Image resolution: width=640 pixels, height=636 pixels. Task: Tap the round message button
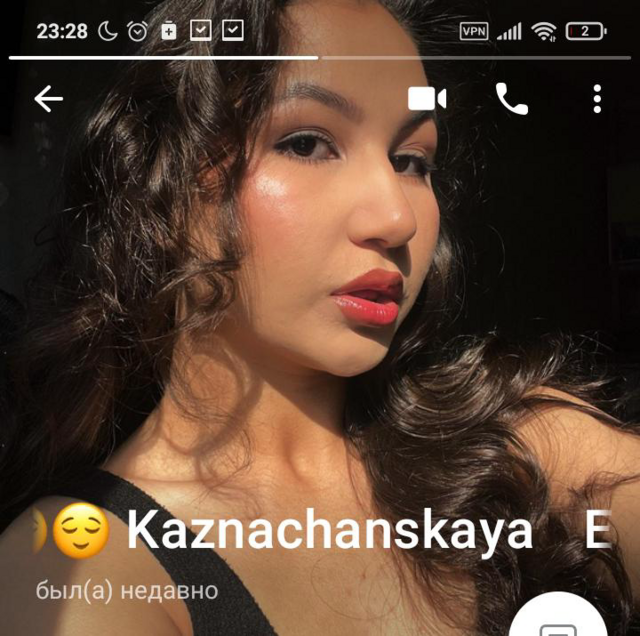(556, 622)
